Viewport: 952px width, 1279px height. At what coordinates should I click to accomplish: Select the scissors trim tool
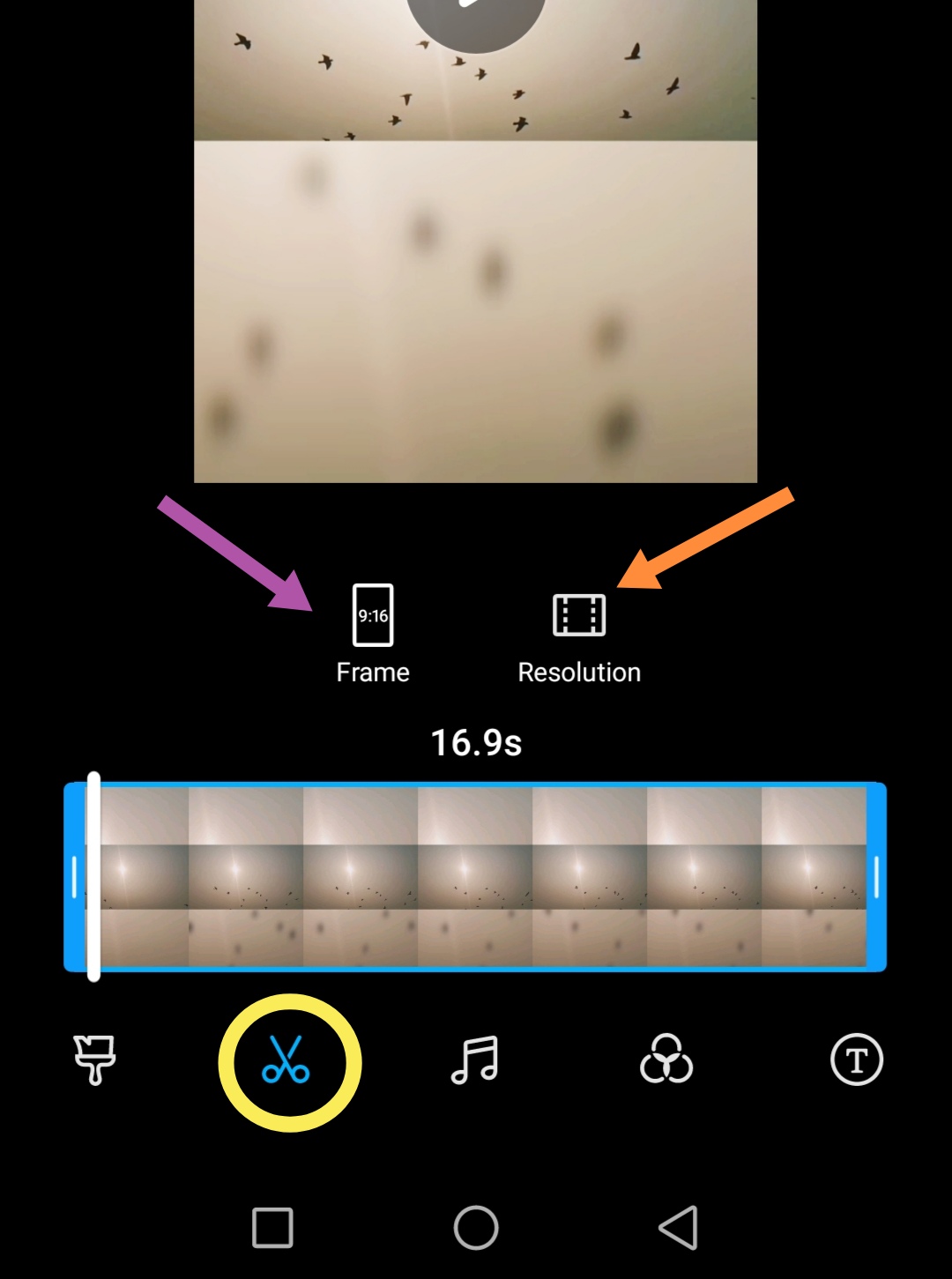coord(286,1060)
